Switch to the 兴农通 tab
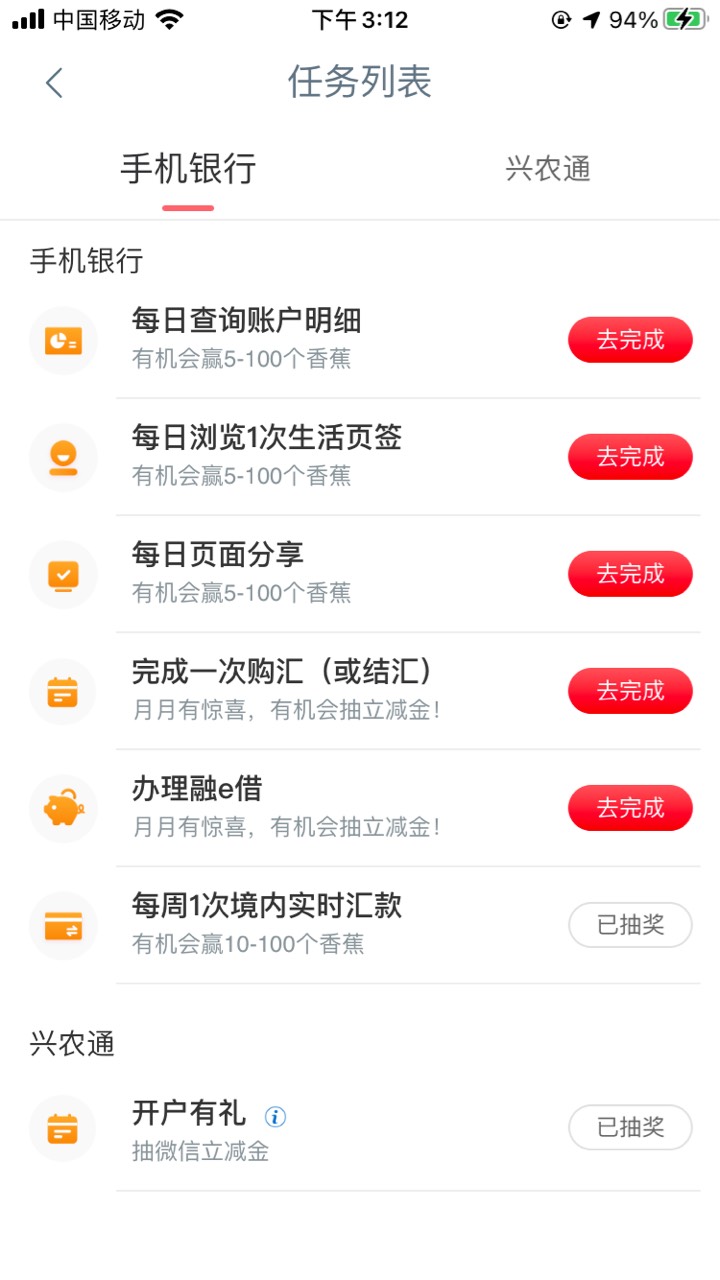The image size is (720, 1280). tap(548, 169)
